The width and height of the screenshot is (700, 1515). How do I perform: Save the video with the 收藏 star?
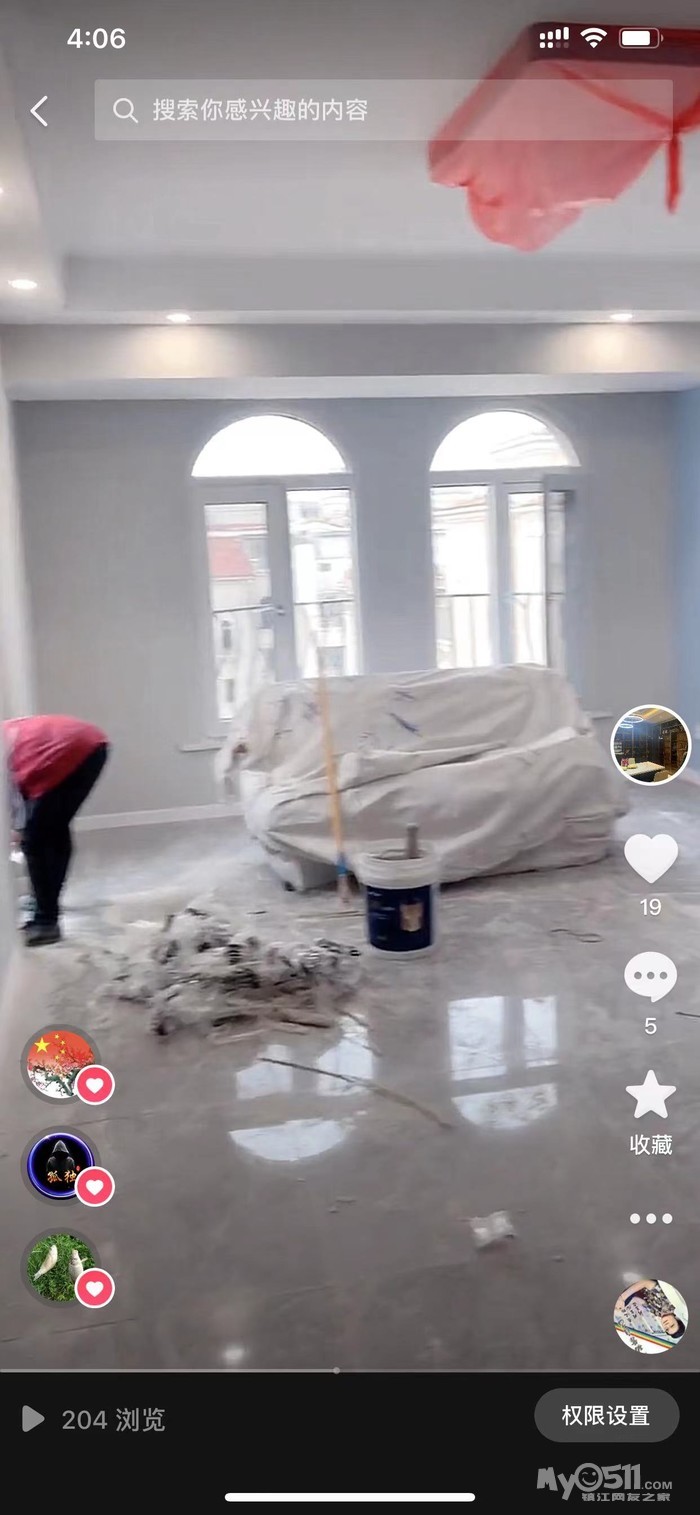(x=650, y=1096)
